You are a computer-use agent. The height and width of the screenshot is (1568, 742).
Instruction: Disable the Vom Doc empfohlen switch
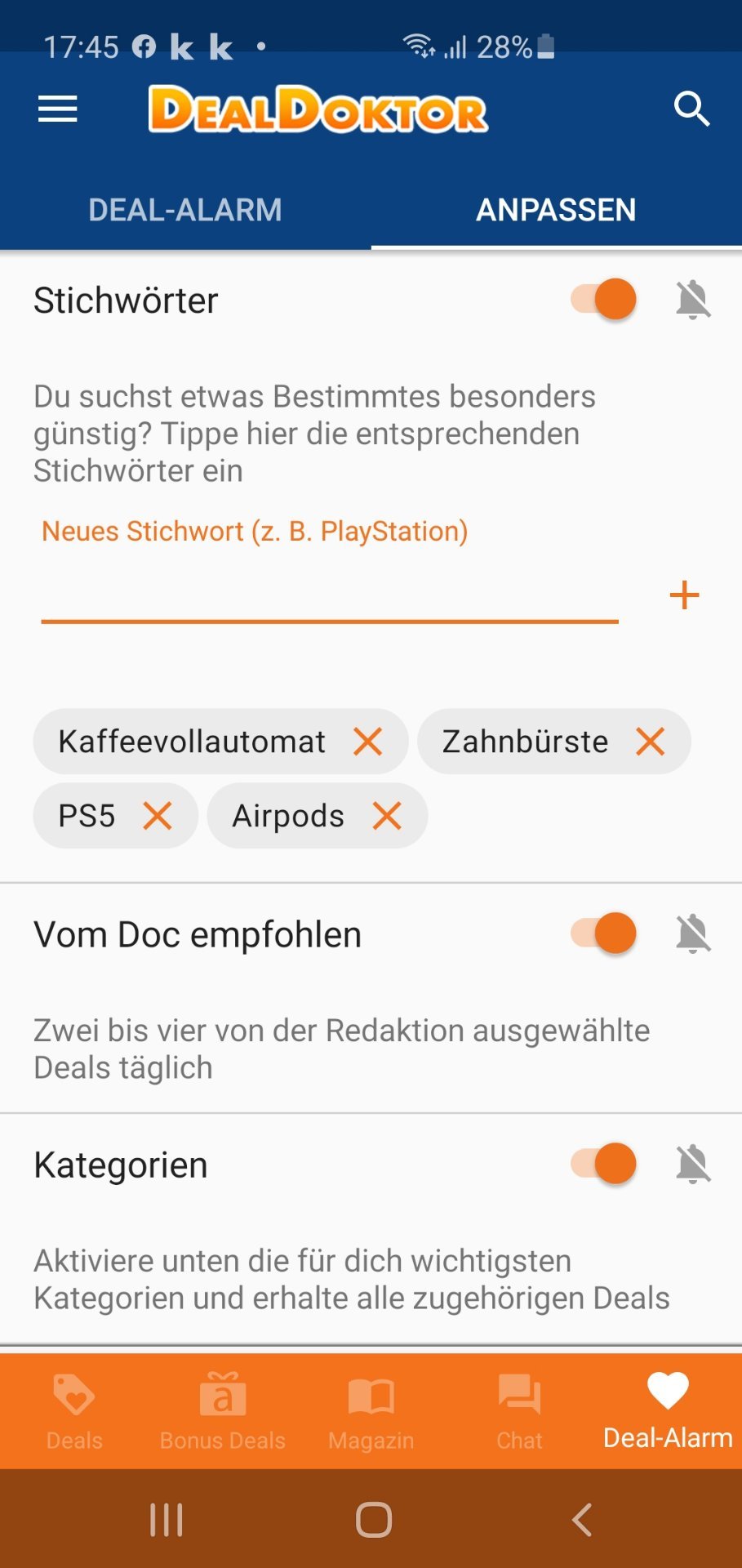pyautogui.click(x=603, y=933)
